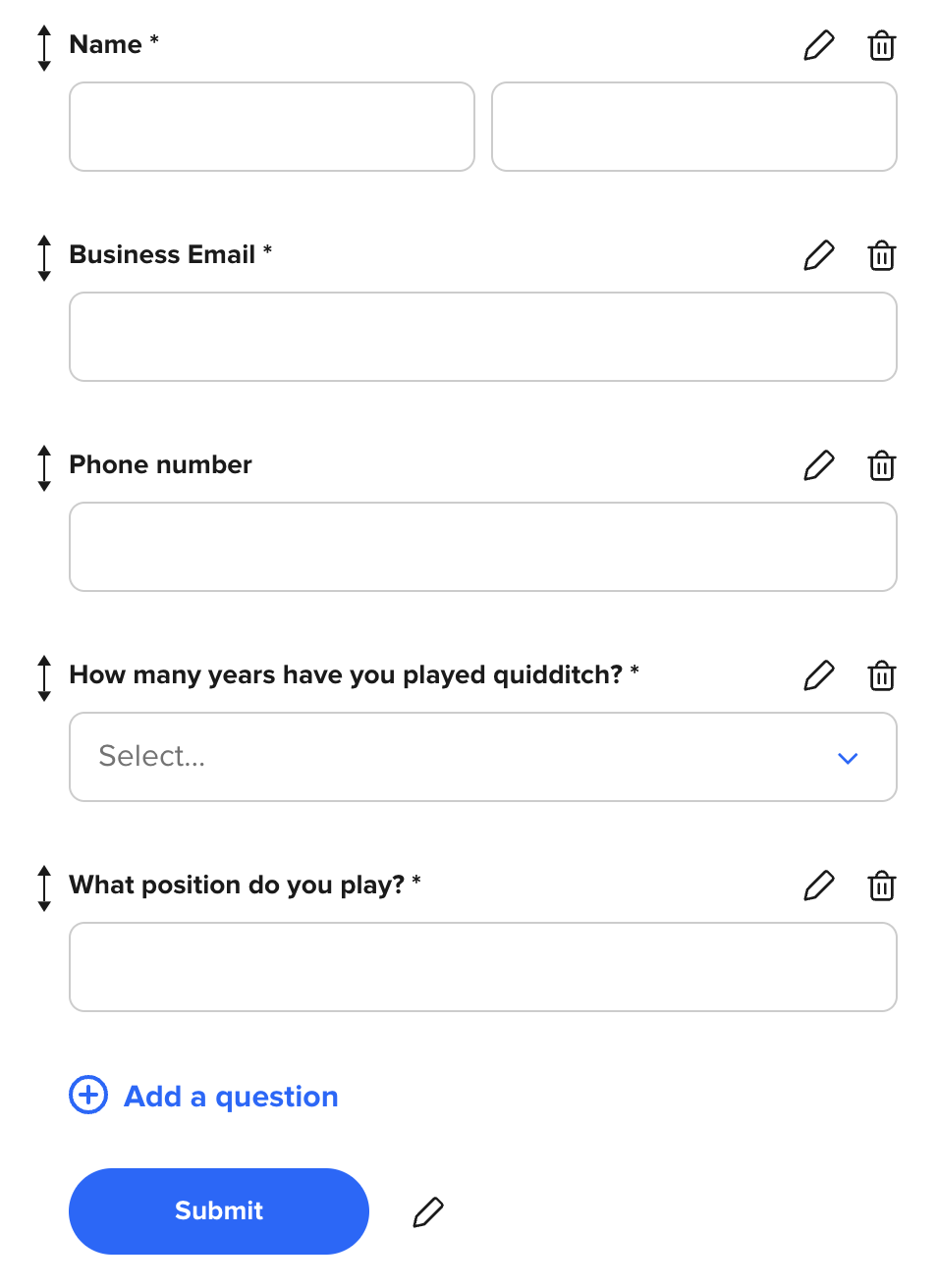Screen dimensions: 937x1288
Task: Focus the first Name text field
Action: pyautogui.click(x=272, y=127)
